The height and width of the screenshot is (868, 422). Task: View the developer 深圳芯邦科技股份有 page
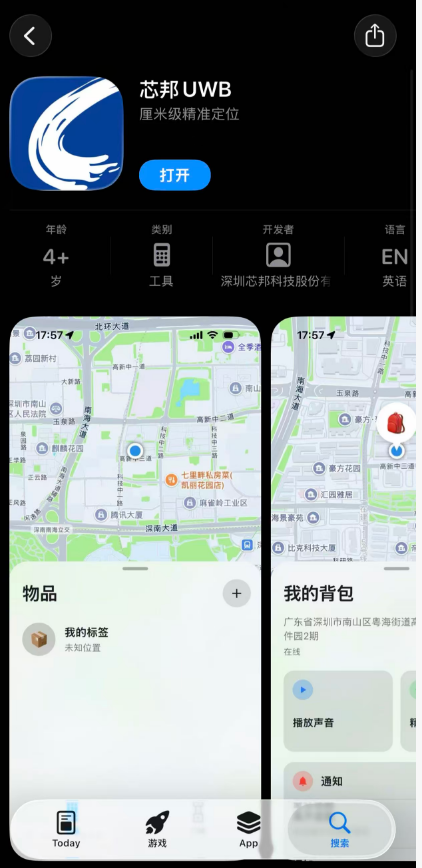pos(278,256)
